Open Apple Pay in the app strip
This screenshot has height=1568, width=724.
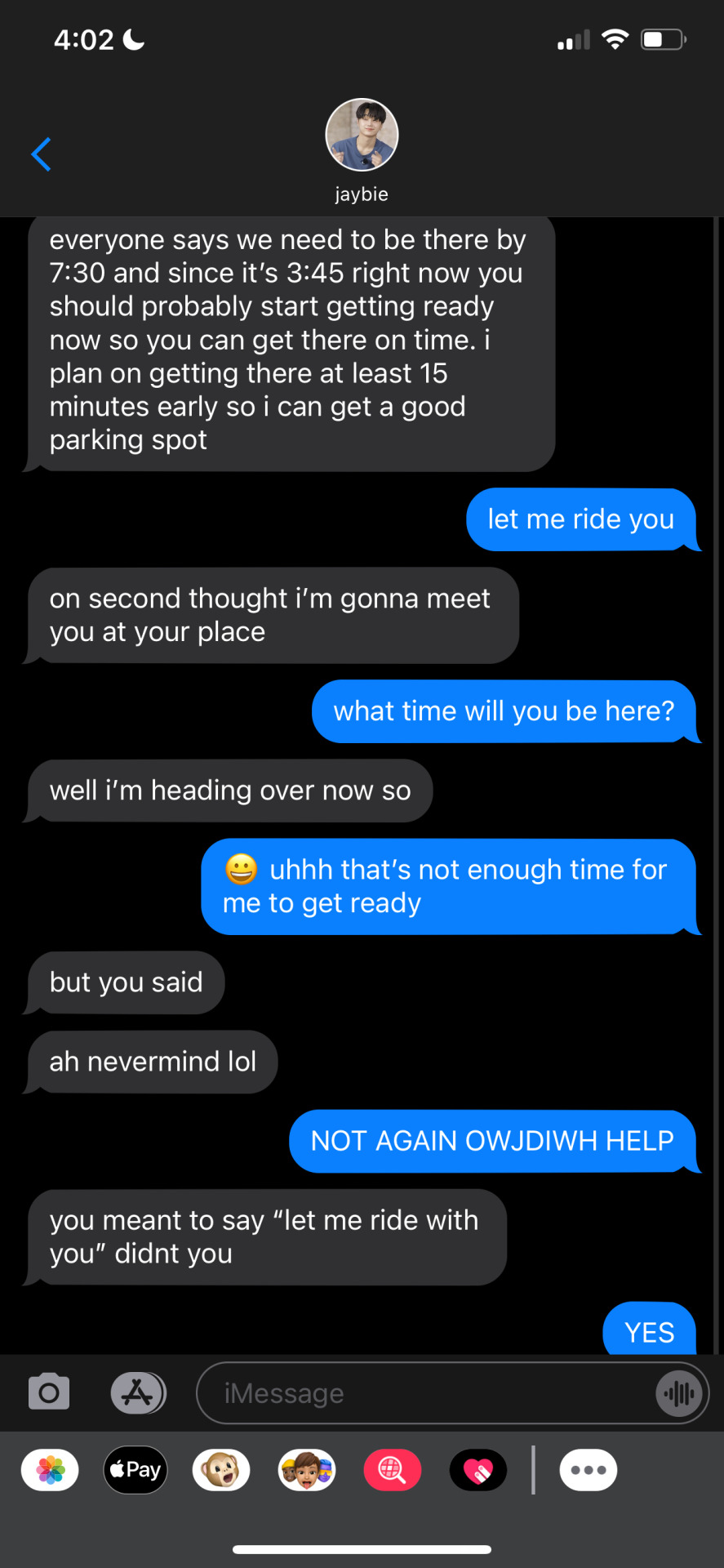135,1470
